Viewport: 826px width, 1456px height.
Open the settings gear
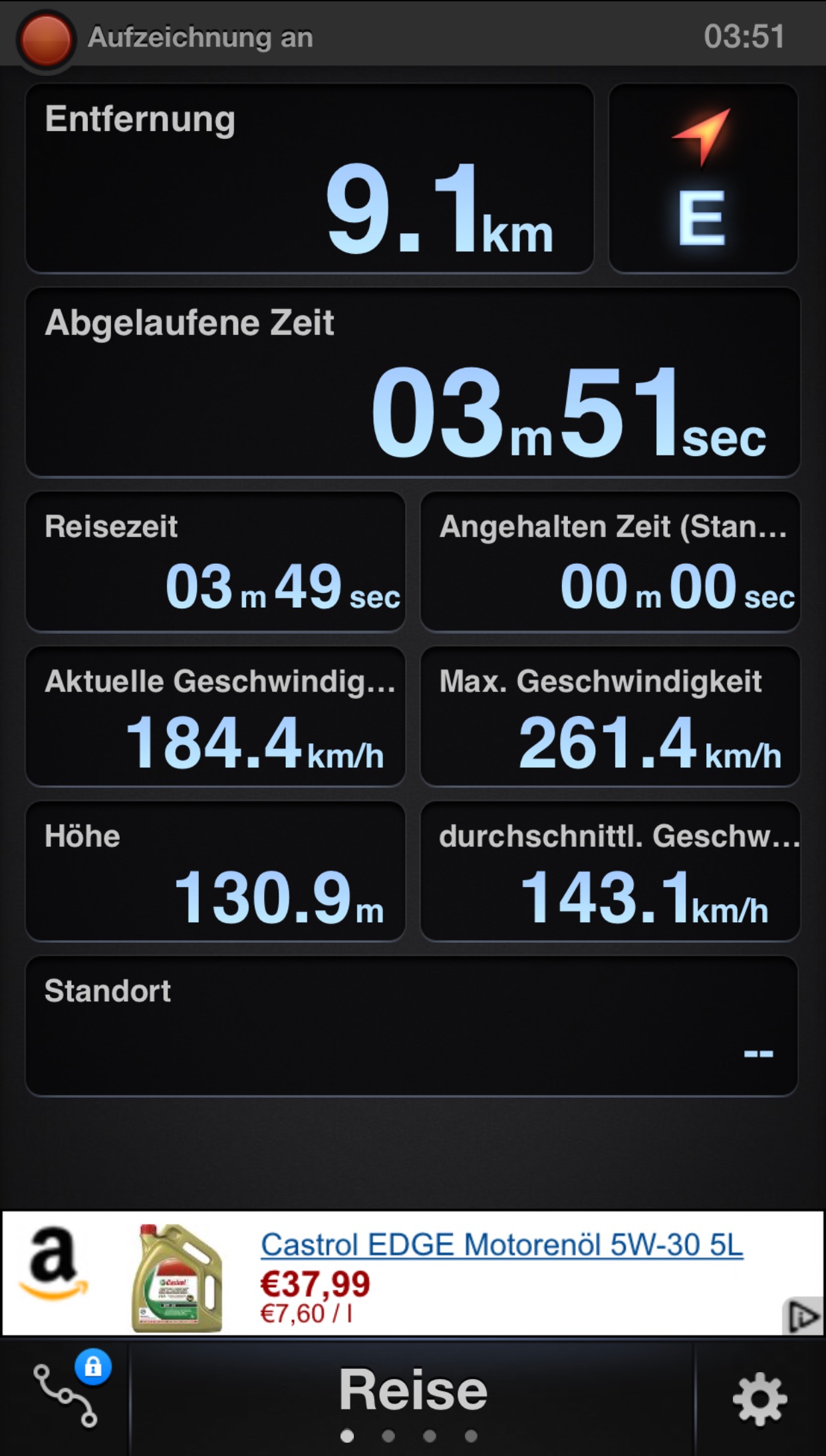pos(759,1398)
